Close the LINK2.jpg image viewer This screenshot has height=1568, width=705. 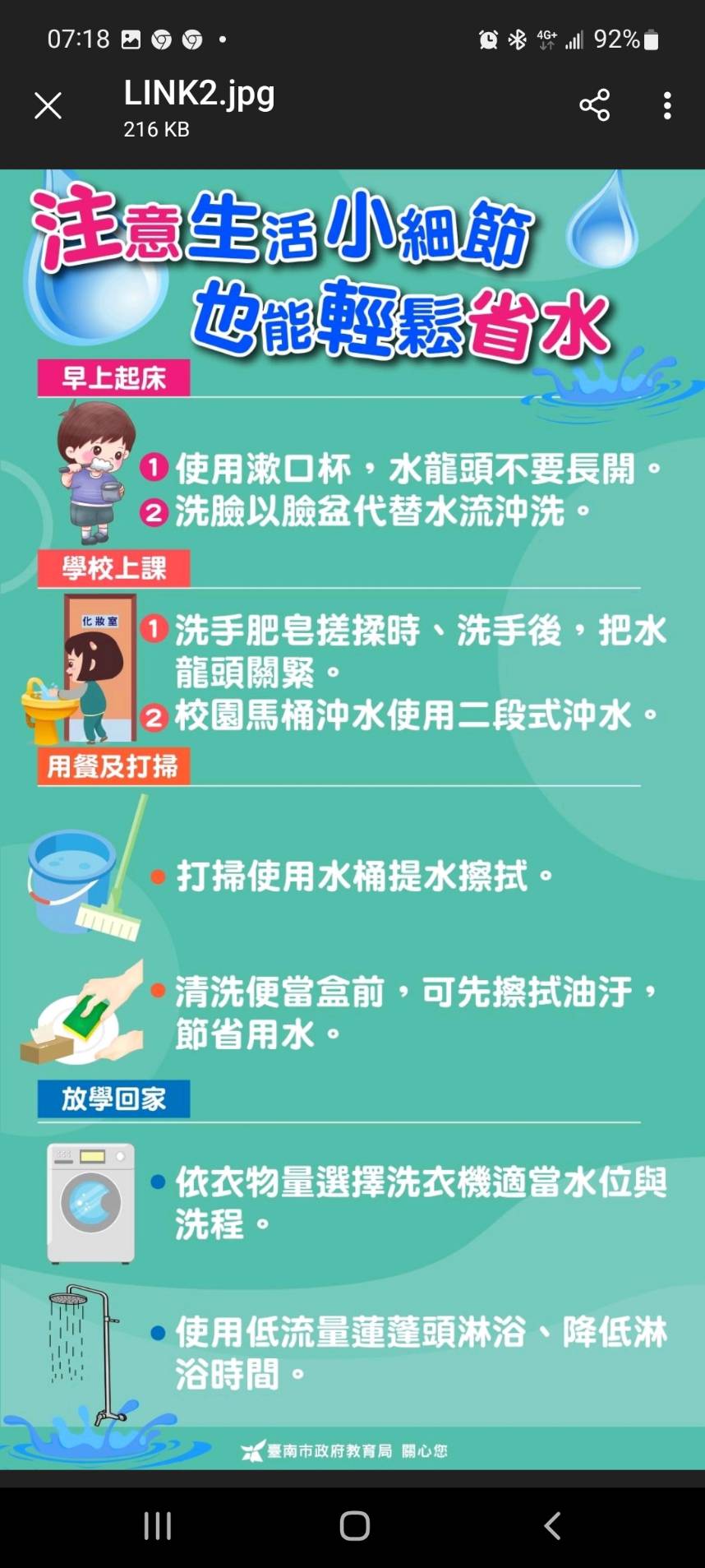pyautogui.click(x=48, y=106)
